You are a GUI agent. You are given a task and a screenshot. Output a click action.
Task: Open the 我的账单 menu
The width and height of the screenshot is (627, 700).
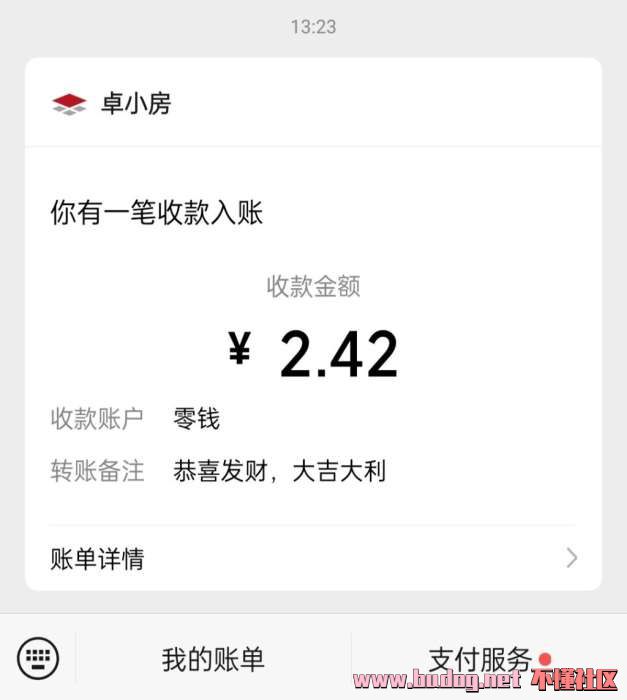coord(213,659)
